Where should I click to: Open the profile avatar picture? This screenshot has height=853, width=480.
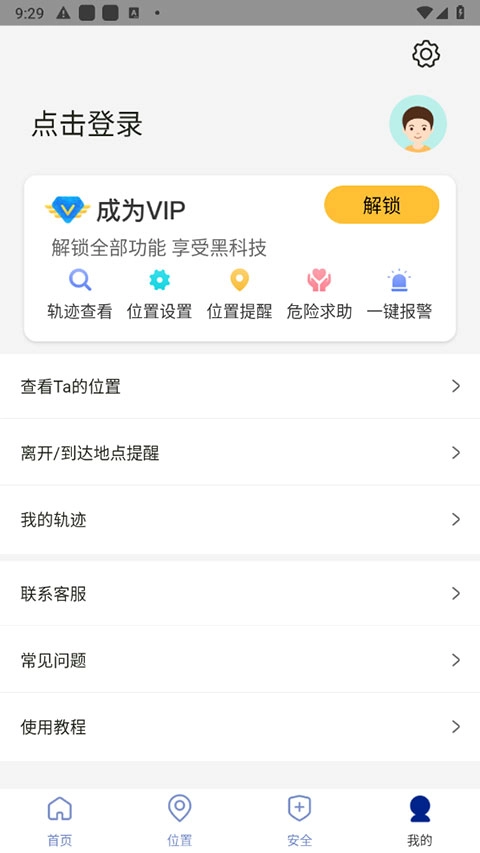[x=418, y=124]
